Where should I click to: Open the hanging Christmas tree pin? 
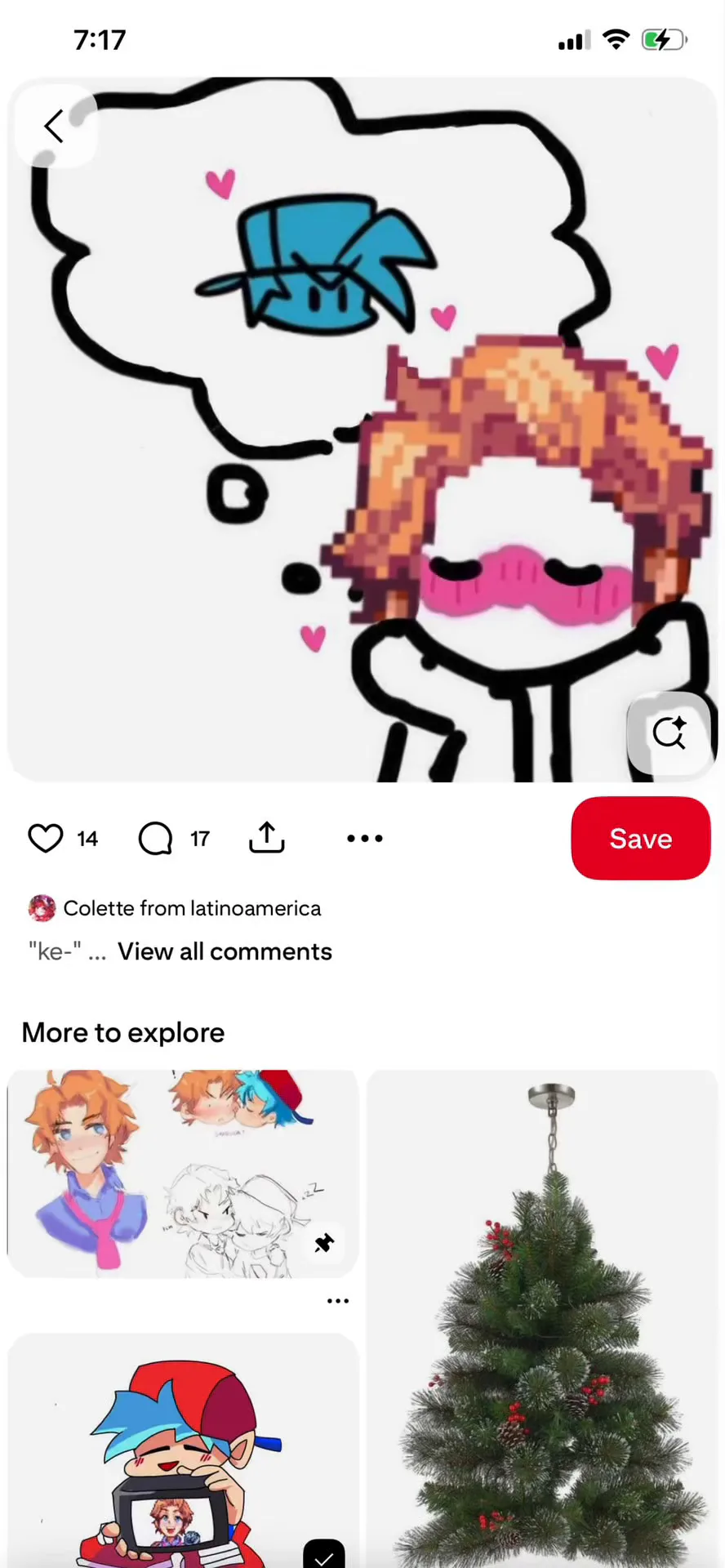[542, 1319]
